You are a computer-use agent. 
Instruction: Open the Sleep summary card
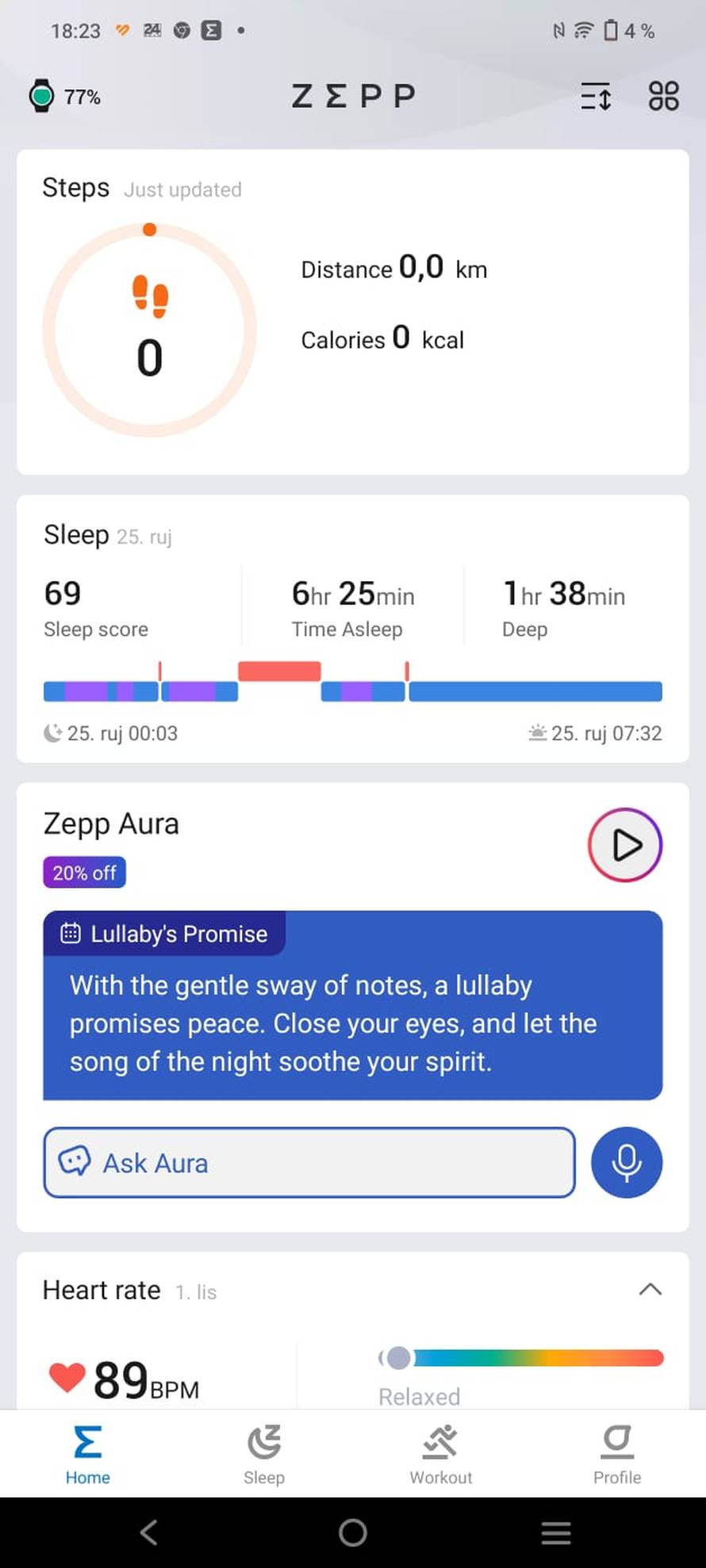[352, 628]
